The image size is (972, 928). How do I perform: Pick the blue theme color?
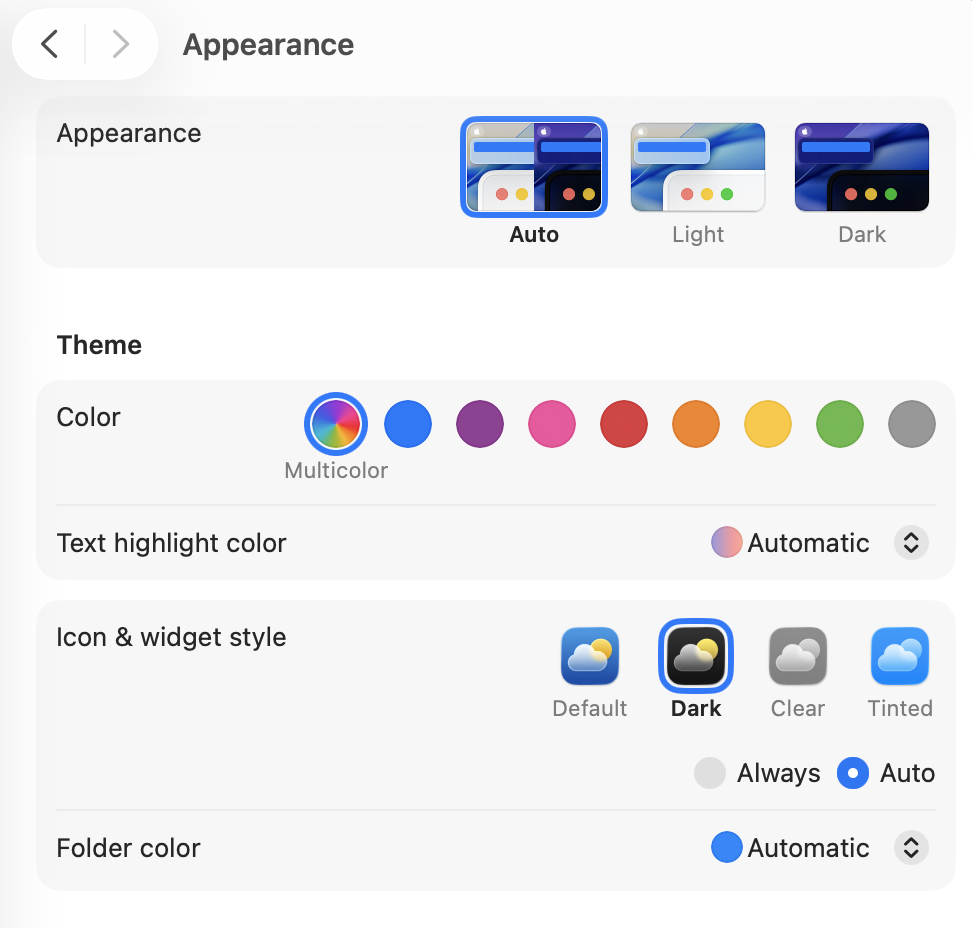(408, 424)
